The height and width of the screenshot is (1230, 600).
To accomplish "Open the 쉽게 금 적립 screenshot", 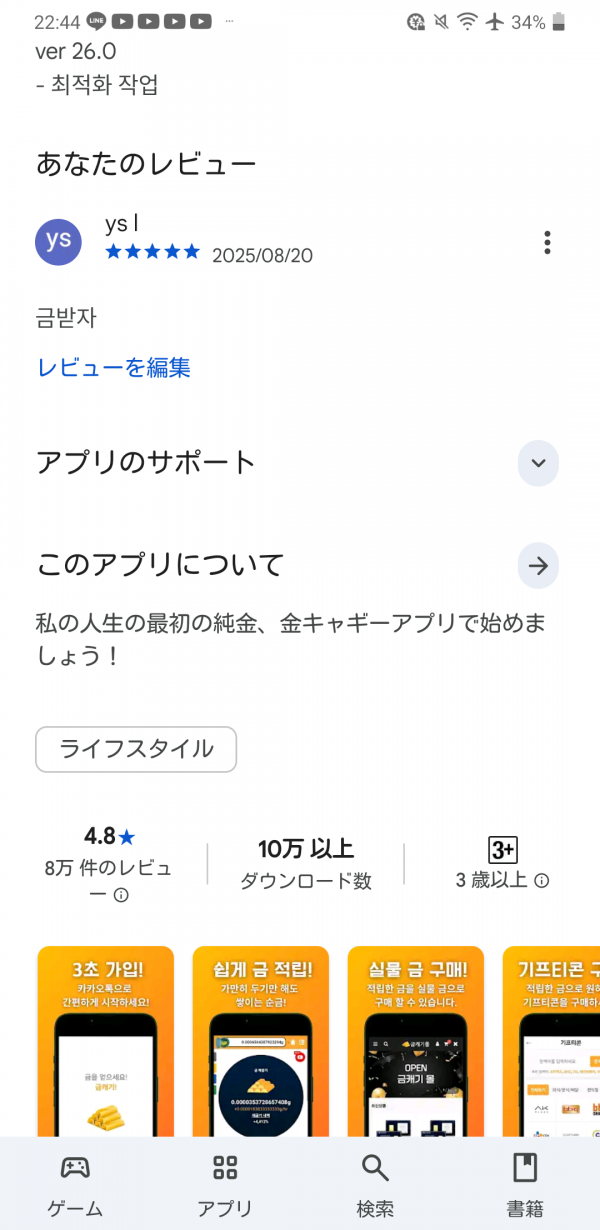I will pyautogui.click(x=261, y=1041).
